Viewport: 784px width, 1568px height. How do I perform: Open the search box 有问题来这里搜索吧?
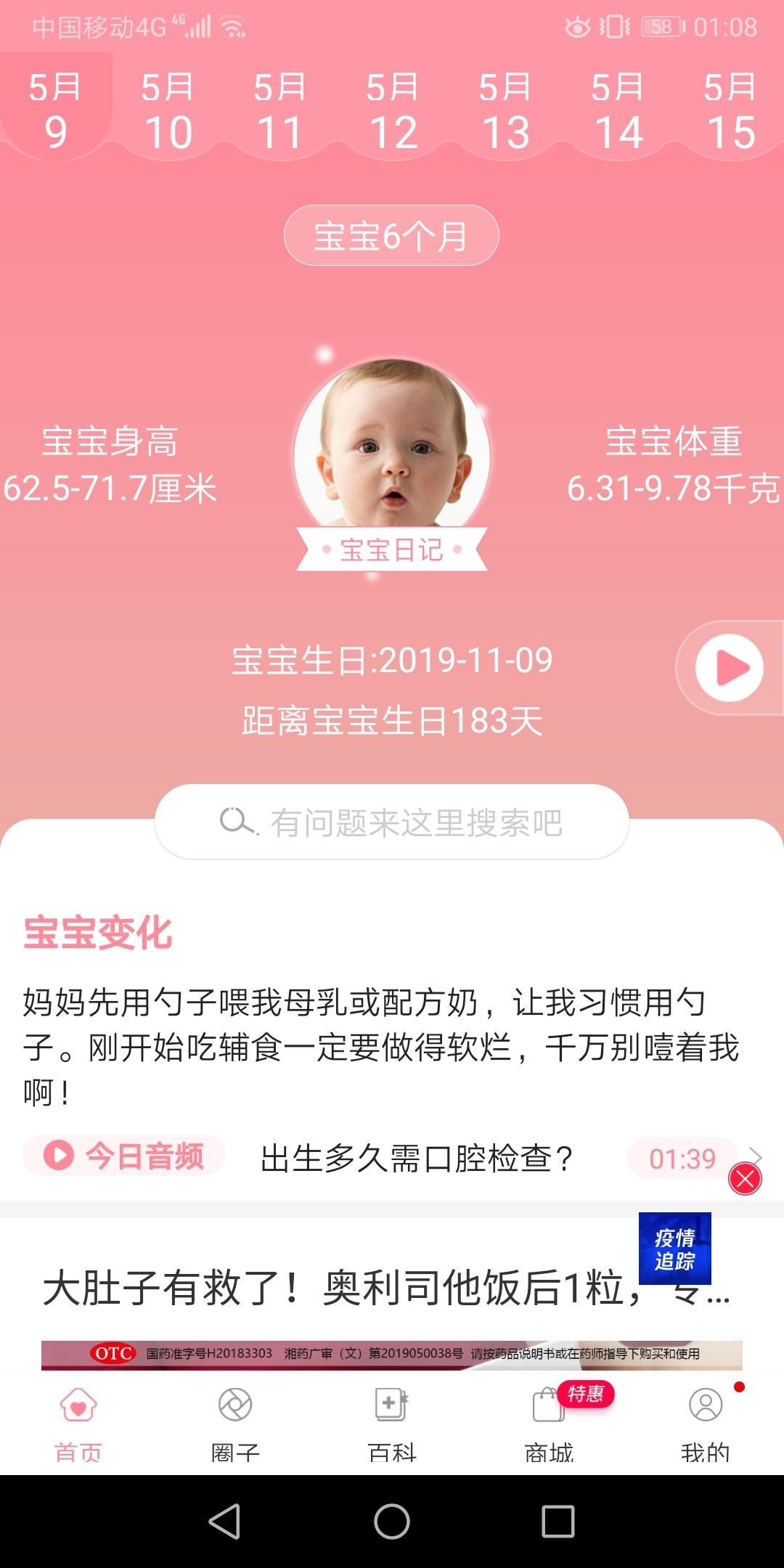392,822
